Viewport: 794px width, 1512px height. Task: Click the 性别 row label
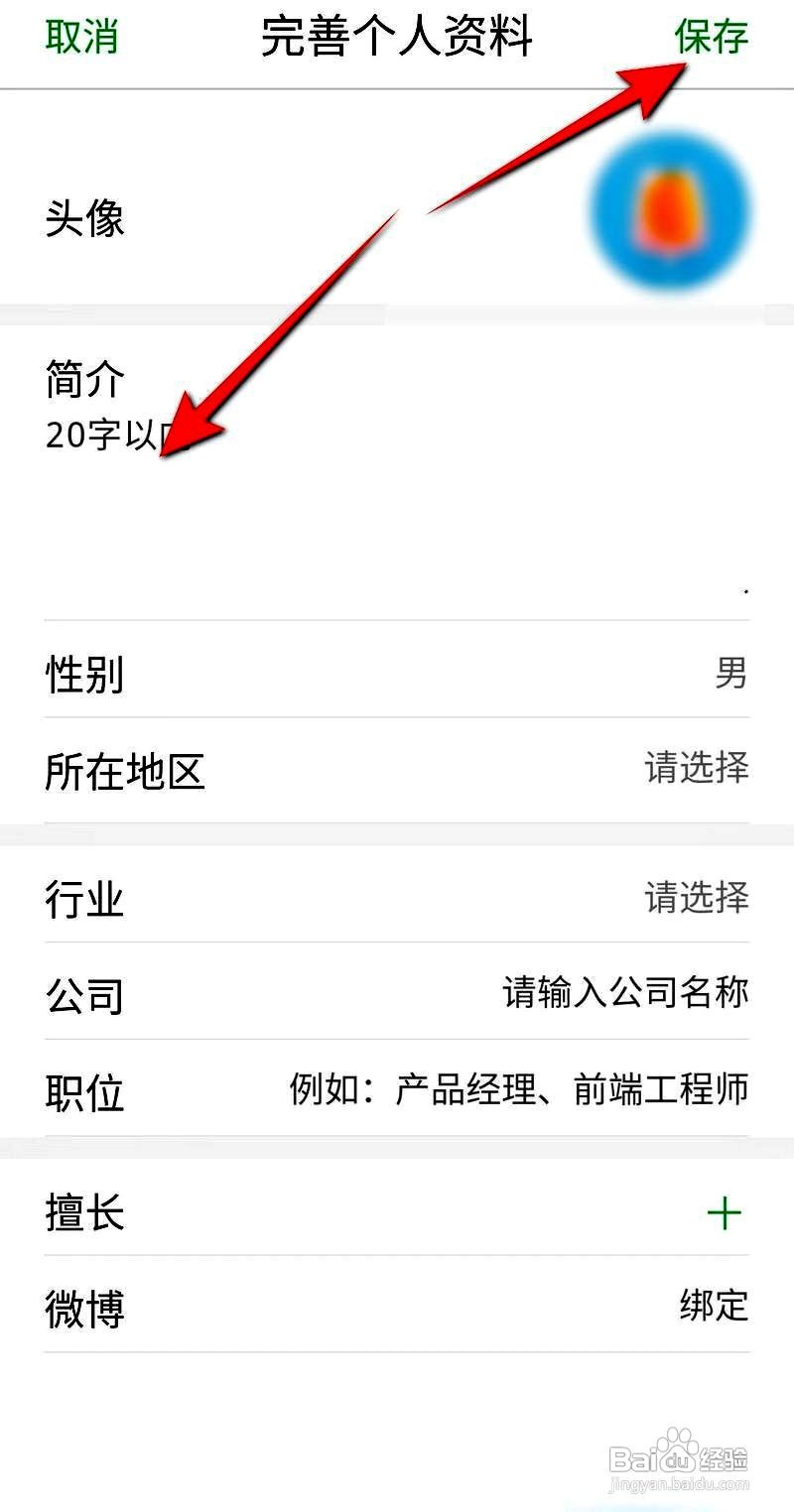(x=82, y=676)
